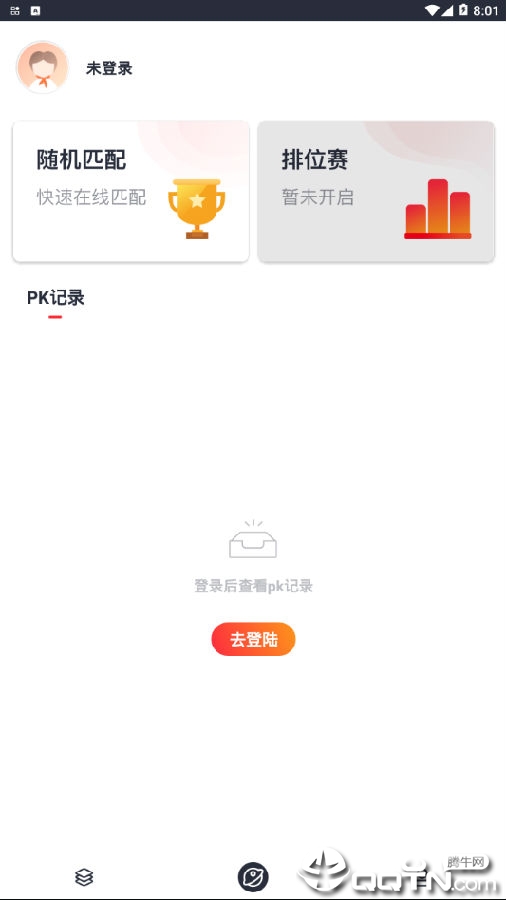The width and height of the screenshot is (506, 900).
Task: Open the 随机匹配 card
Action: pyautogui.click(x=131, y=192)
